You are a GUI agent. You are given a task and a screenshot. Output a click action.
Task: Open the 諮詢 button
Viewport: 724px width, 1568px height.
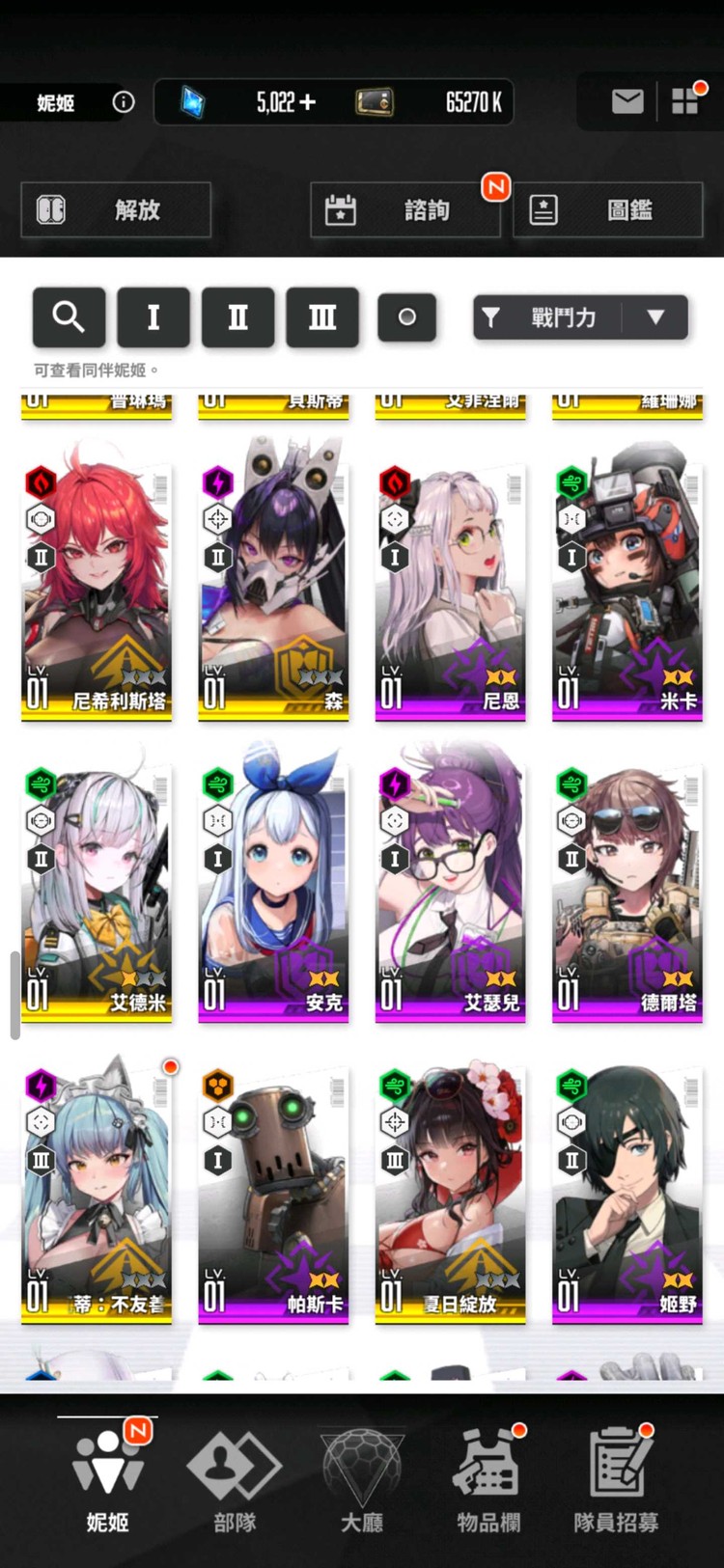(x=405, y=209)
